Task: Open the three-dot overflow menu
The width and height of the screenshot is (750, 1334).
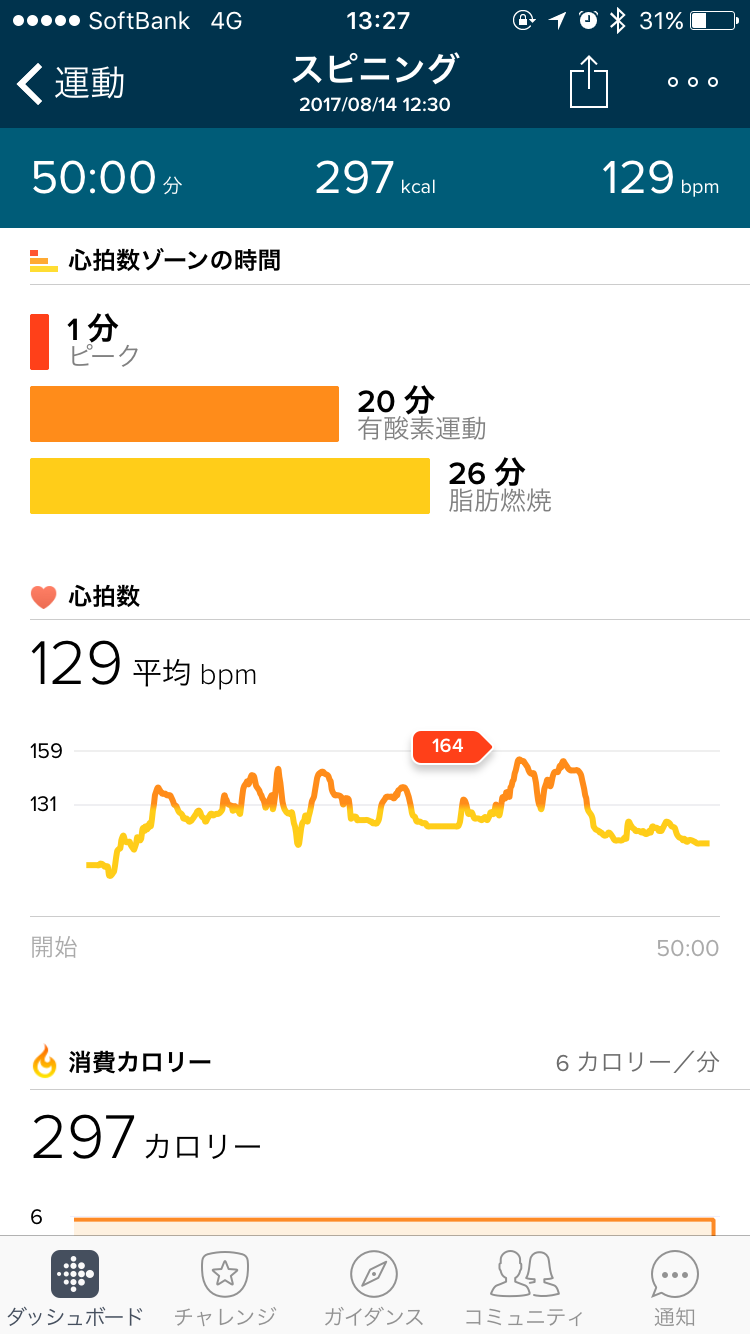Action: pyautogui.click(x=693, y=83)
